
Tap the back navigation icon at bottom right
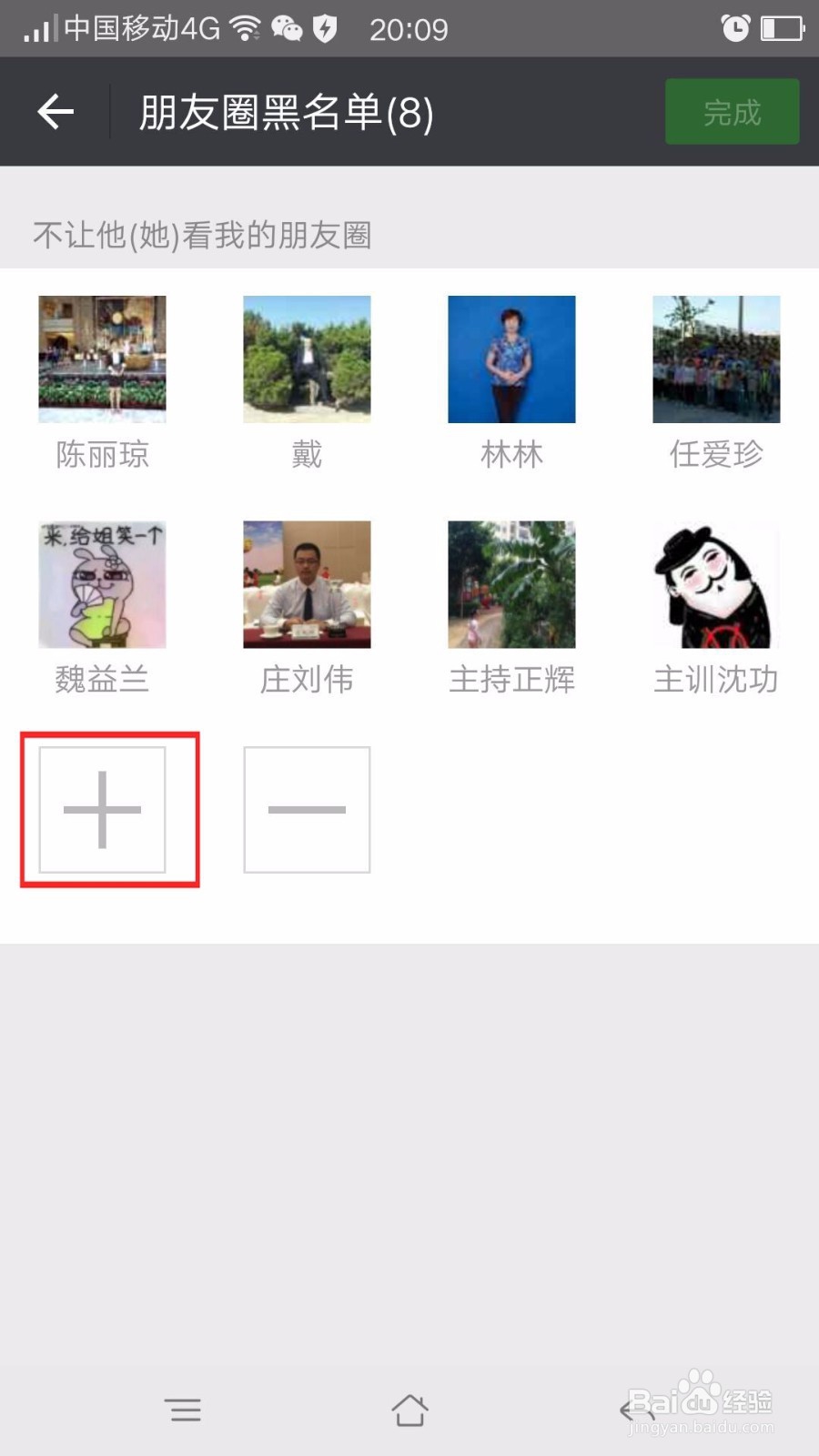coord(630,1410)
